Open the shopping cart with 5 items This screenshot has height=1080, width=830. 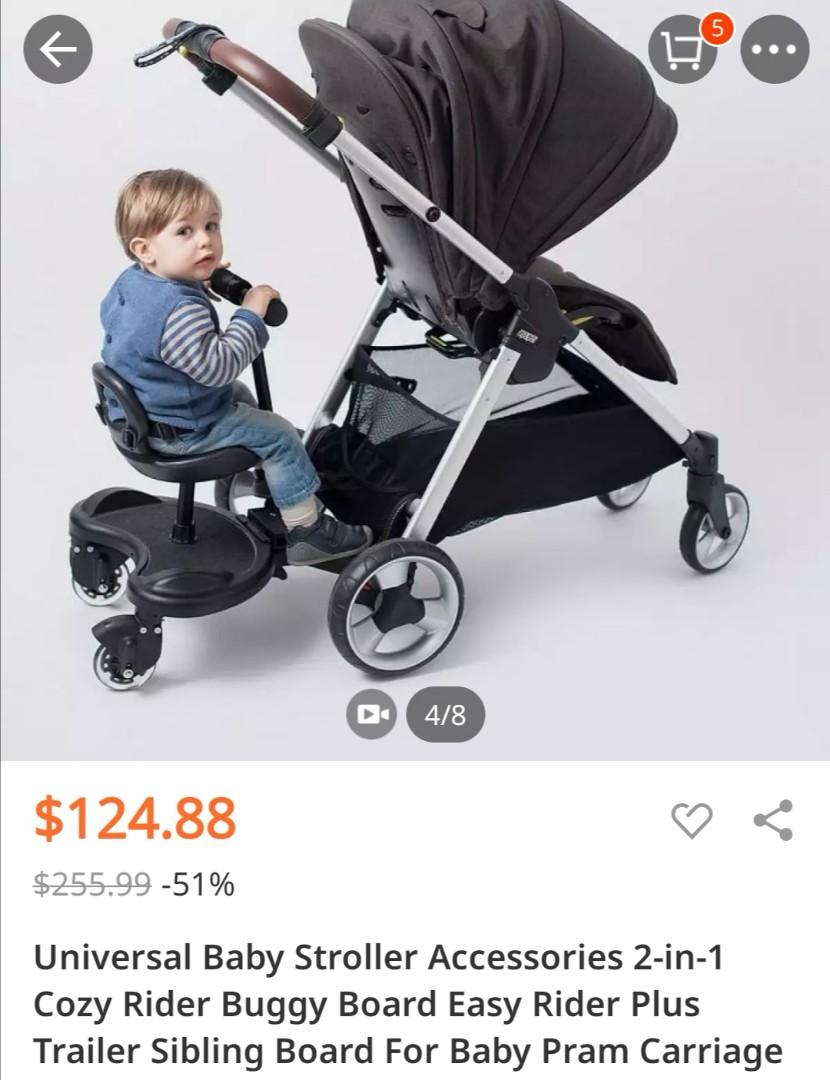click(683, 50)
